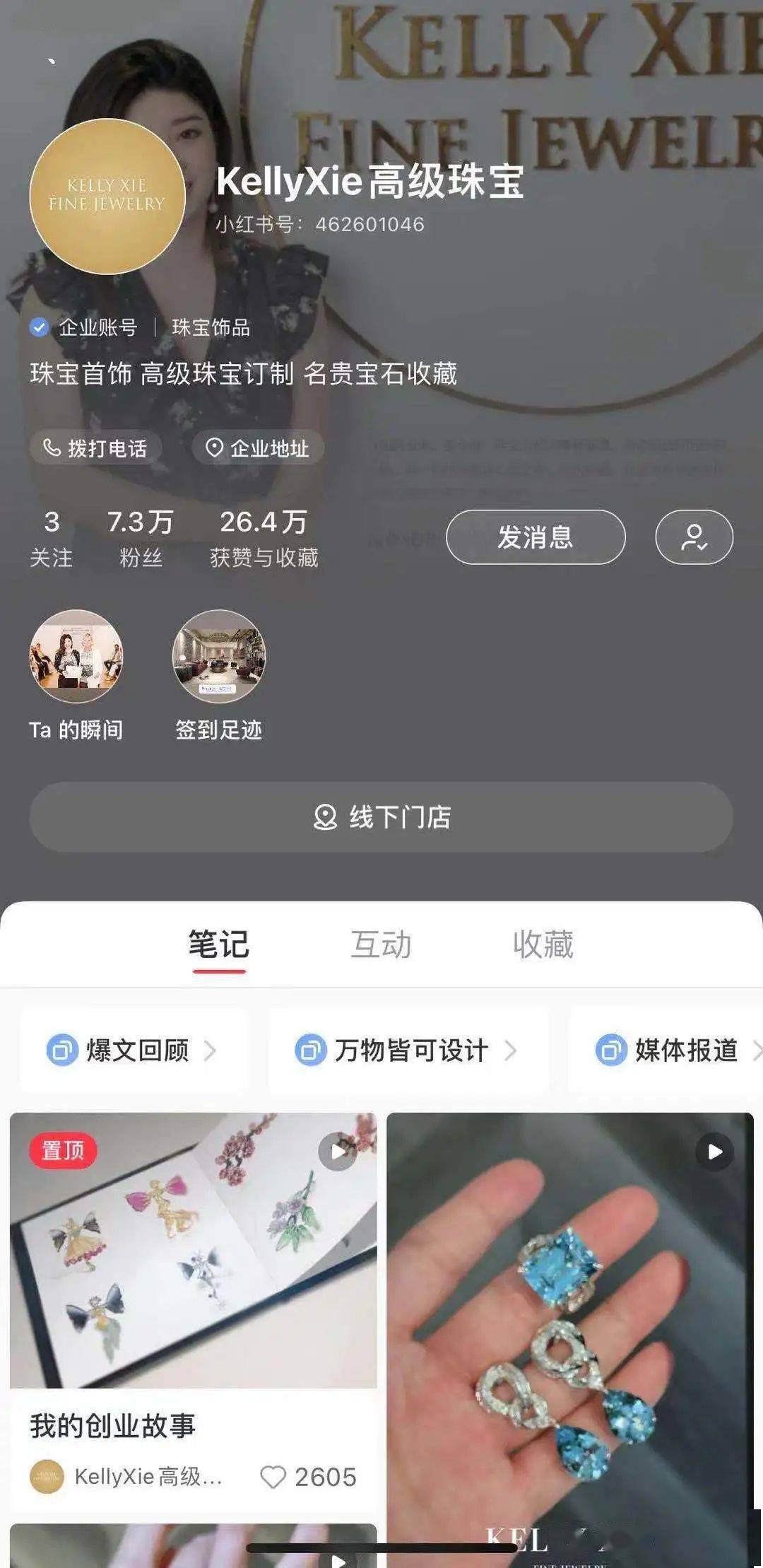The width and height of the screenshot is (763, 1568).
Task: Open 签到足迹 check-in footprints
Action: (219, 656)
